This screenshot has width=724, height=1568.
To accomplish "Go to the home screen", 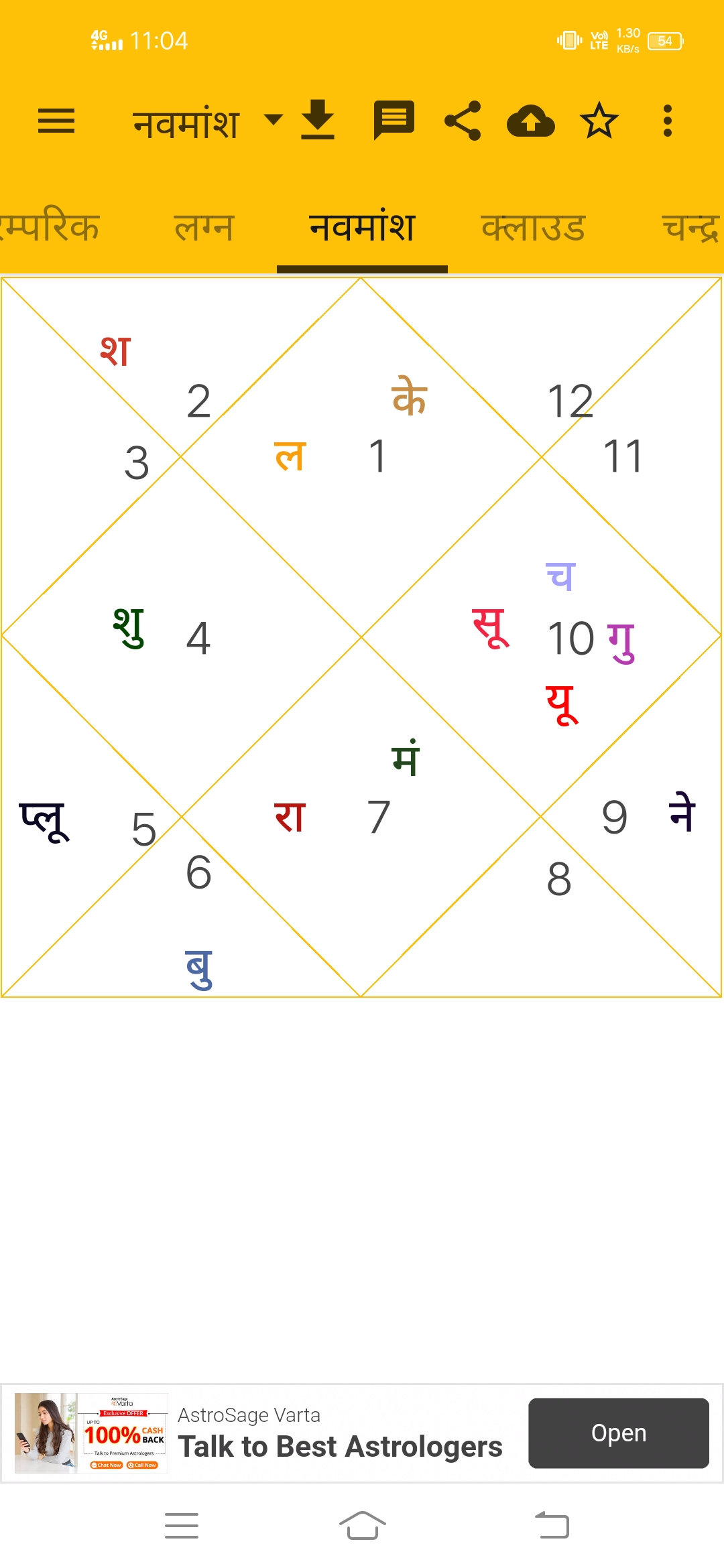I will point(362,1526).
